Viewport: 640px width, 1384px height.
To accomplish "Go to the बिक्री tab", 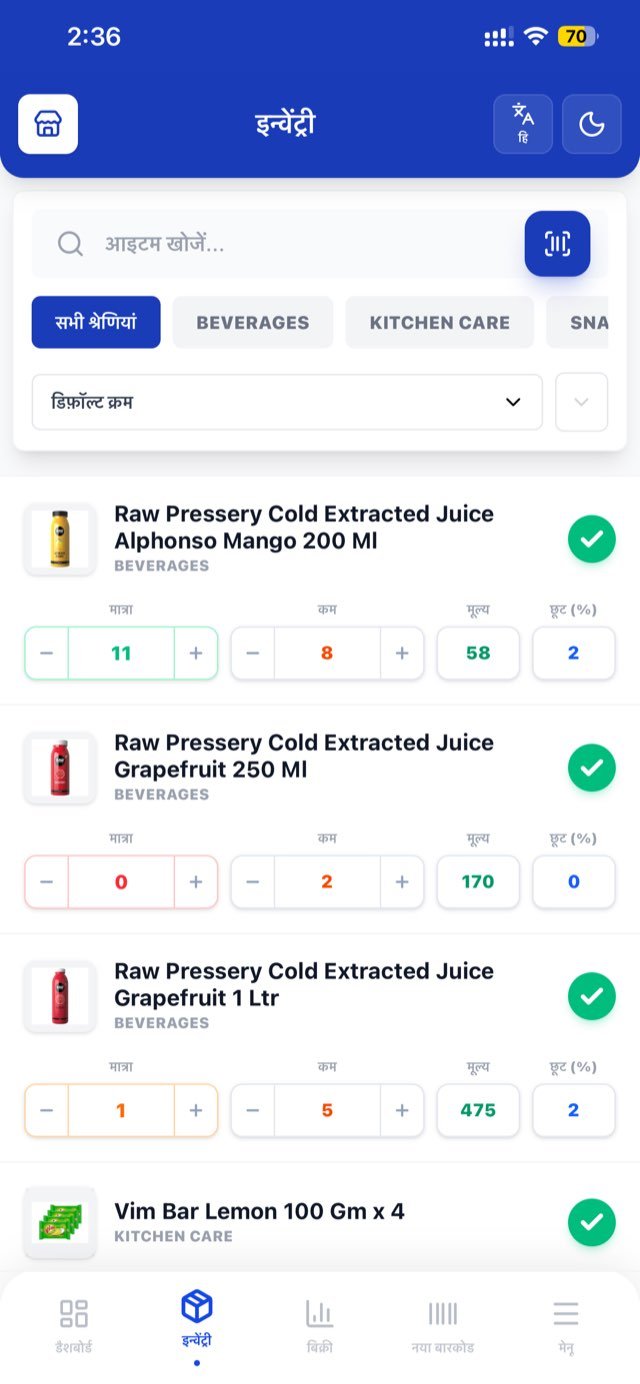I will (x=320, y=1325).
